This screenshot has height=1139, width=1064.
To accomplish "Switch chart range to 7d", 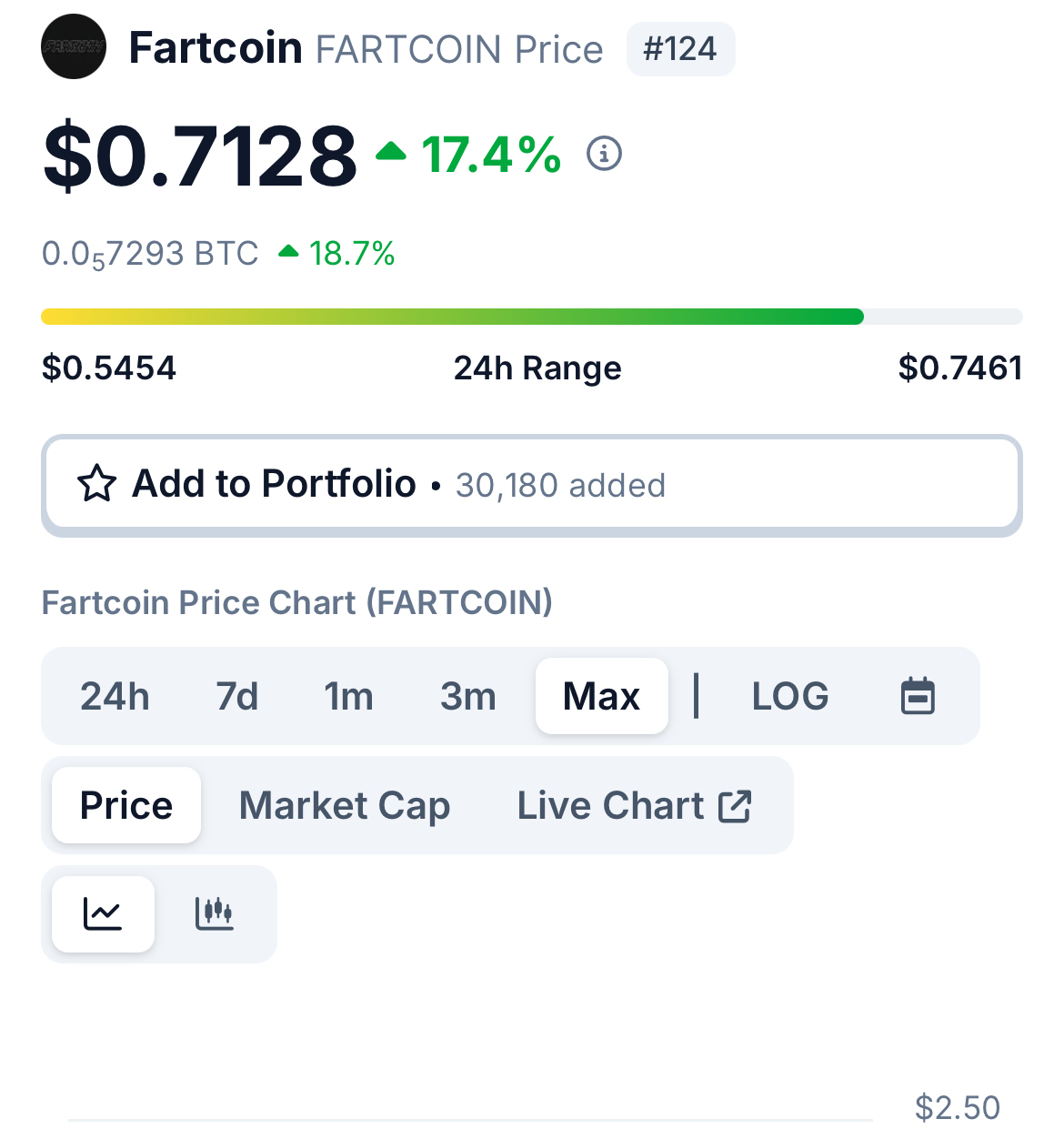I will 237,697.
